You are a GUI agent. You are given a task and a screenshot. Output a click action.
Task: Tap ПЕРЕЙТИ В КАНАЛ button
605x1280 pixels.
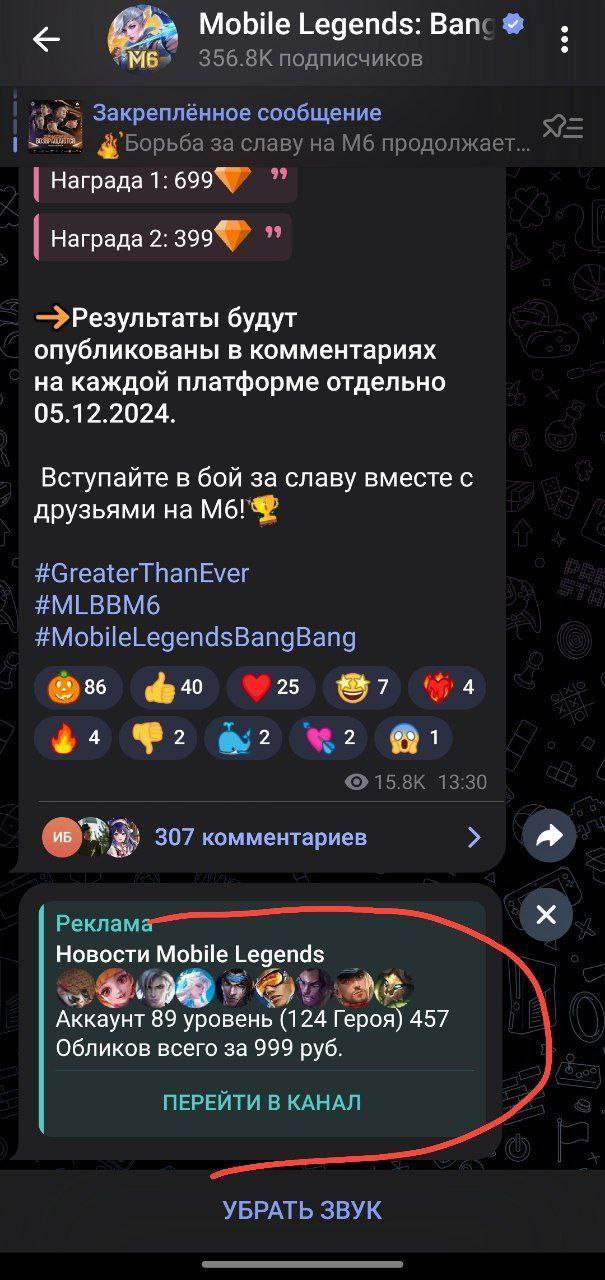point(262,1102)
